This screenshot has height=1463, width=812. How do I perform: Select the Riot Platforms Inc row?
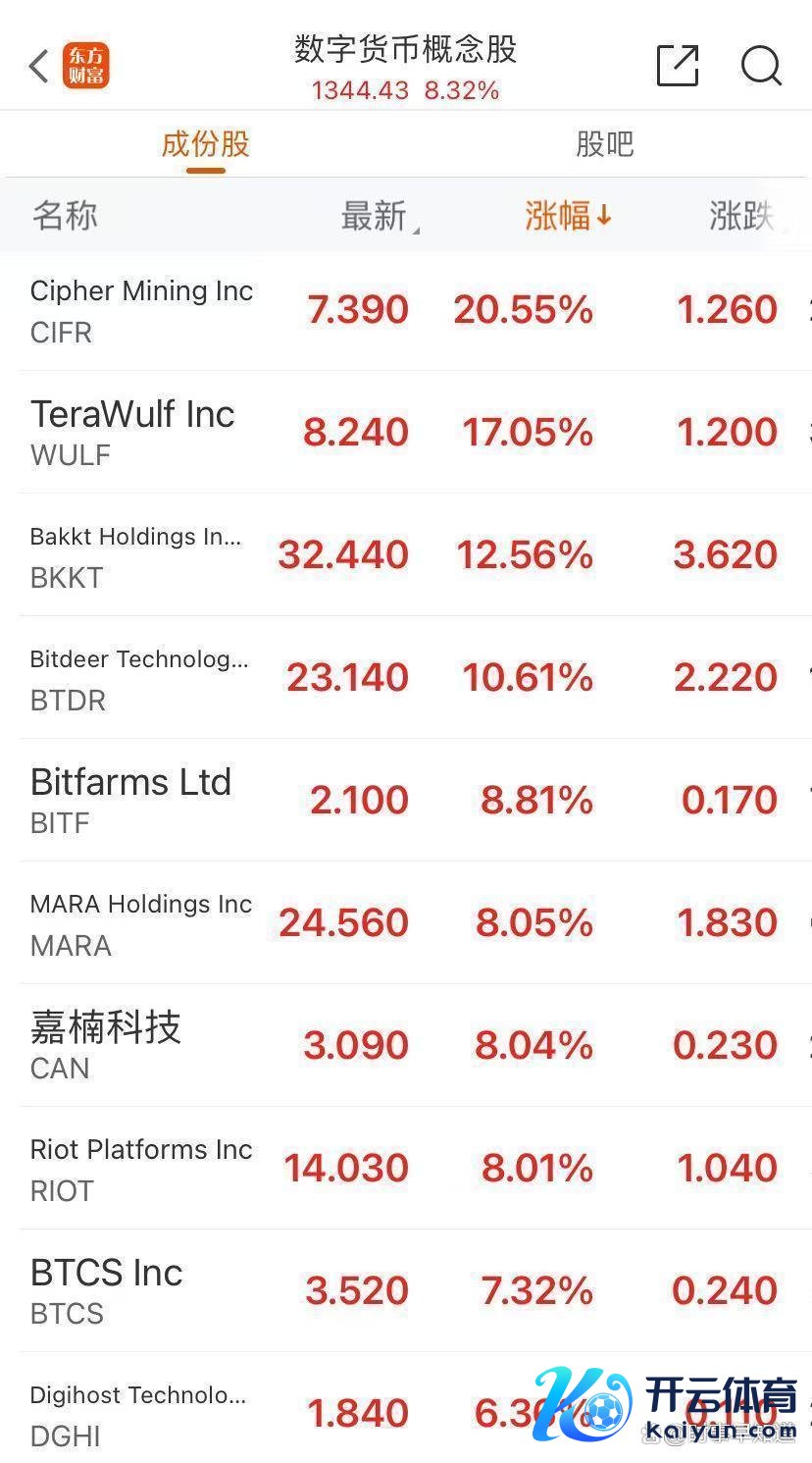pos(141,1169)
